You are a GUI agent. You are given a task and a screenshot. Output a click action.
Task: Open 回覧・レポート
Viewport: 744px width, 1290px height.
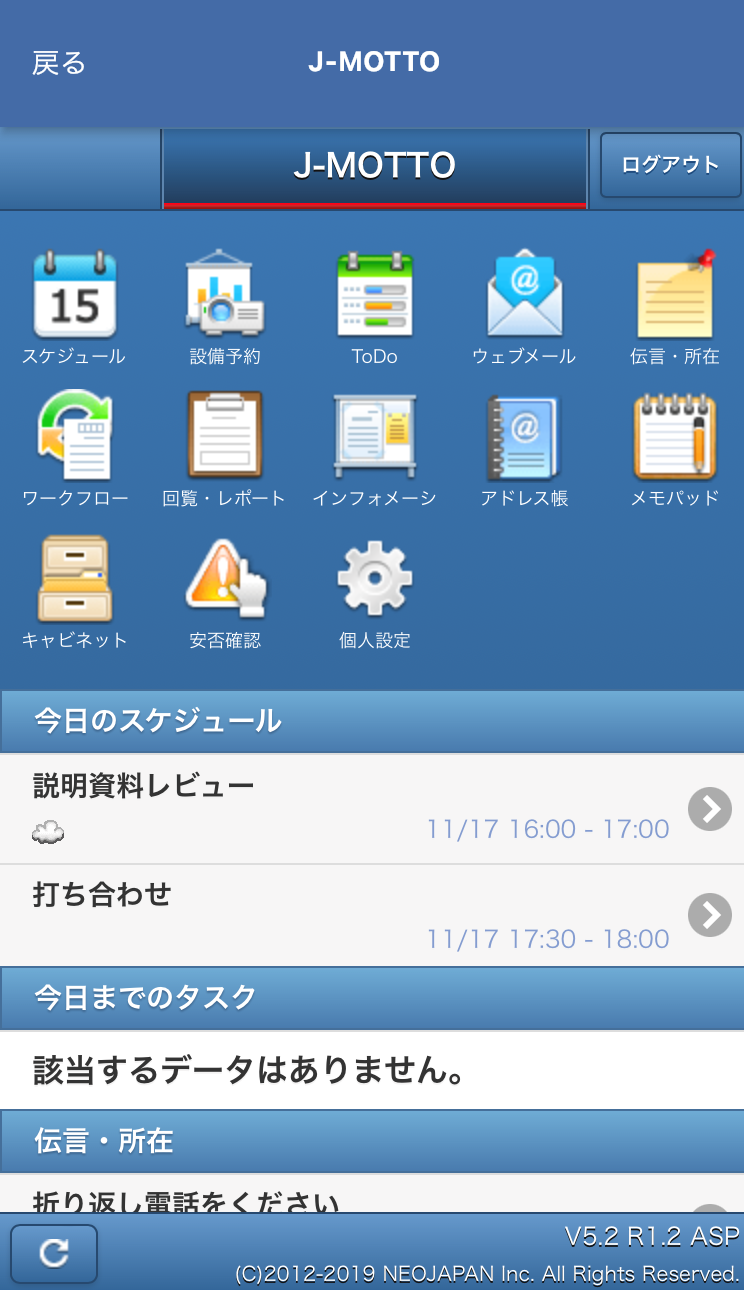tap(224, 450)
